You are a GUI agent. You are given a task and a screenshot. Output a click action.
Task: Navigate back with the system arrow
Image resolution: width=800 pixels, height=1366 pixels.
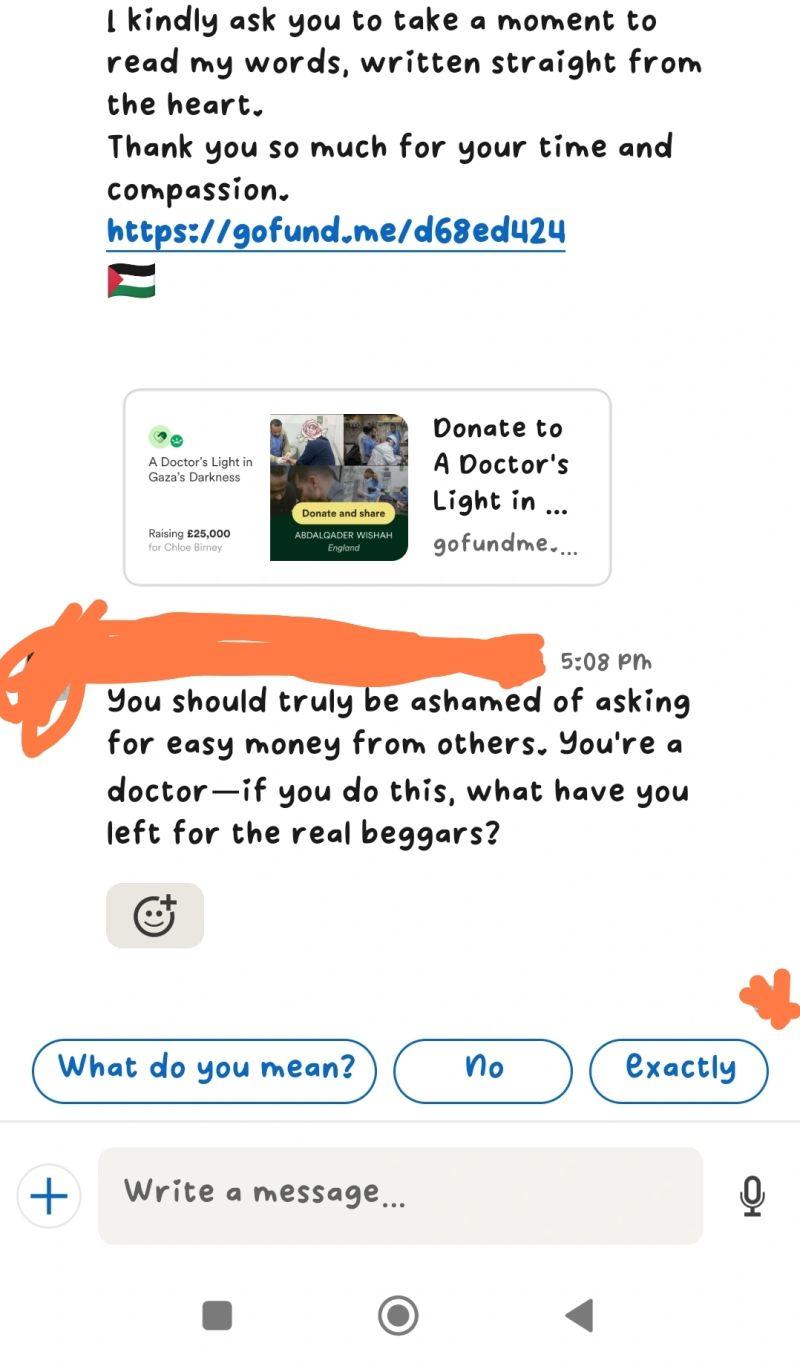tap(580, 1315)
